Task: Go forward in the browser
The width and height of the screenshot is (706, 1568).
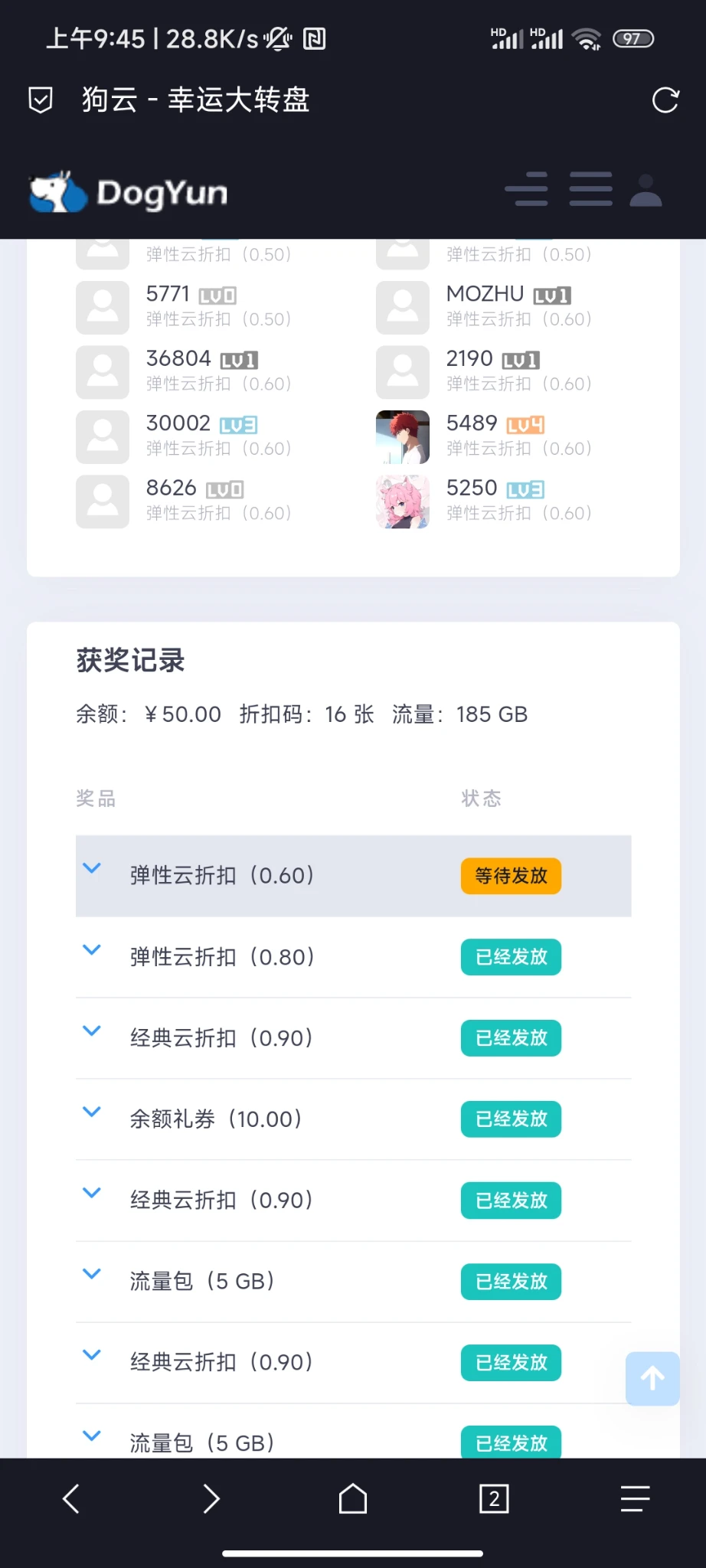Action: (x=211, y=1498)
